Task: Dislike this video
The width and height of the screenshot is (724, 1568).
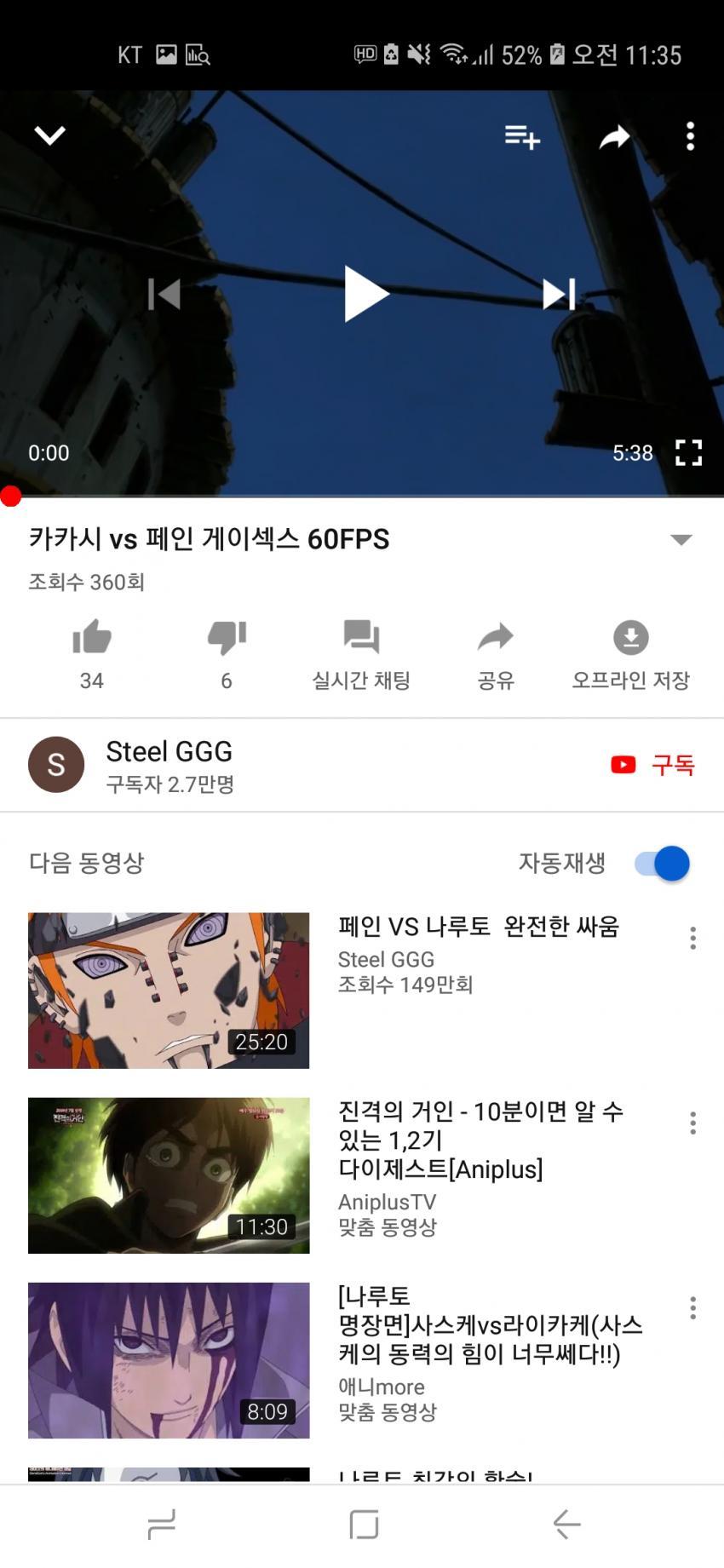Action: [227, 639]
